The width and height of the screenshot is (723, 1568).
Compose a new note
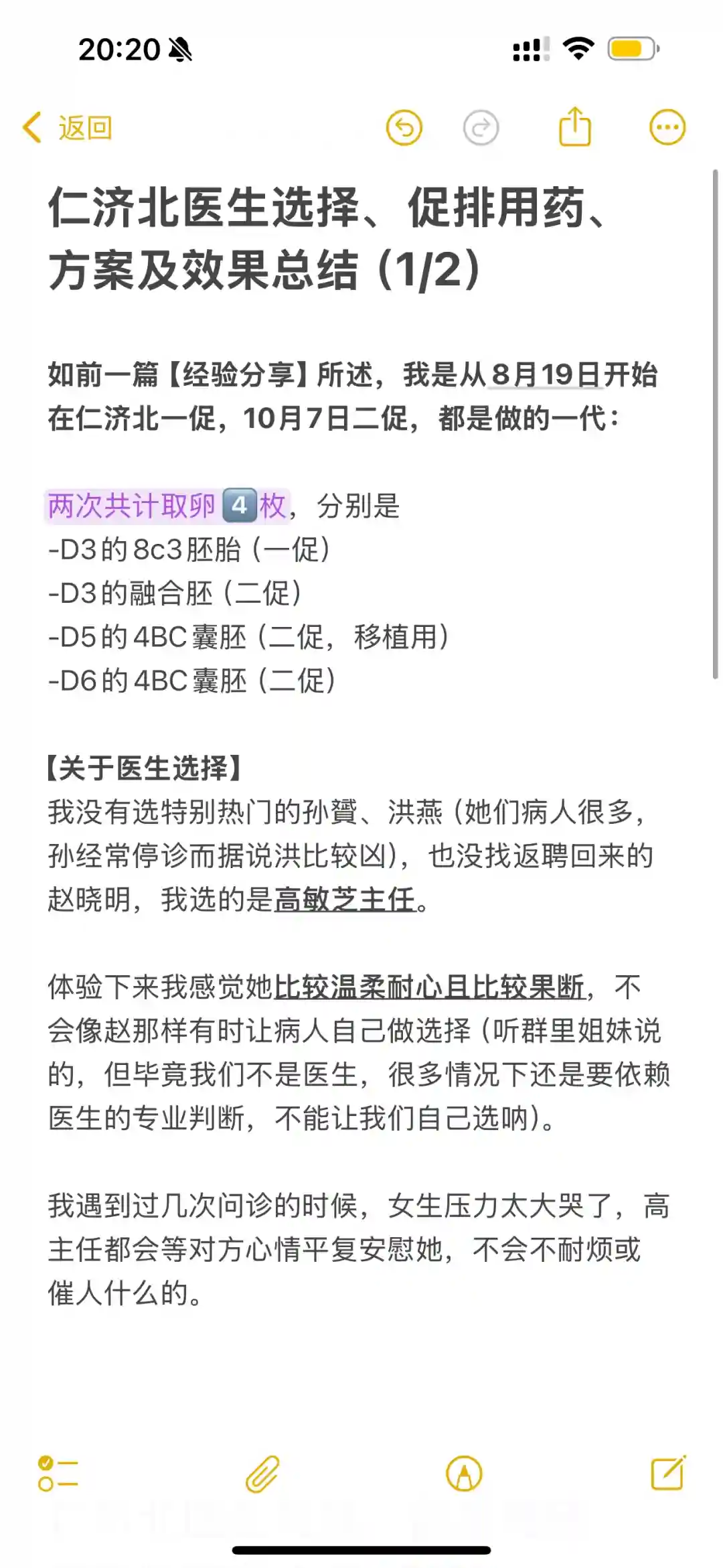tap(668, 1473)
